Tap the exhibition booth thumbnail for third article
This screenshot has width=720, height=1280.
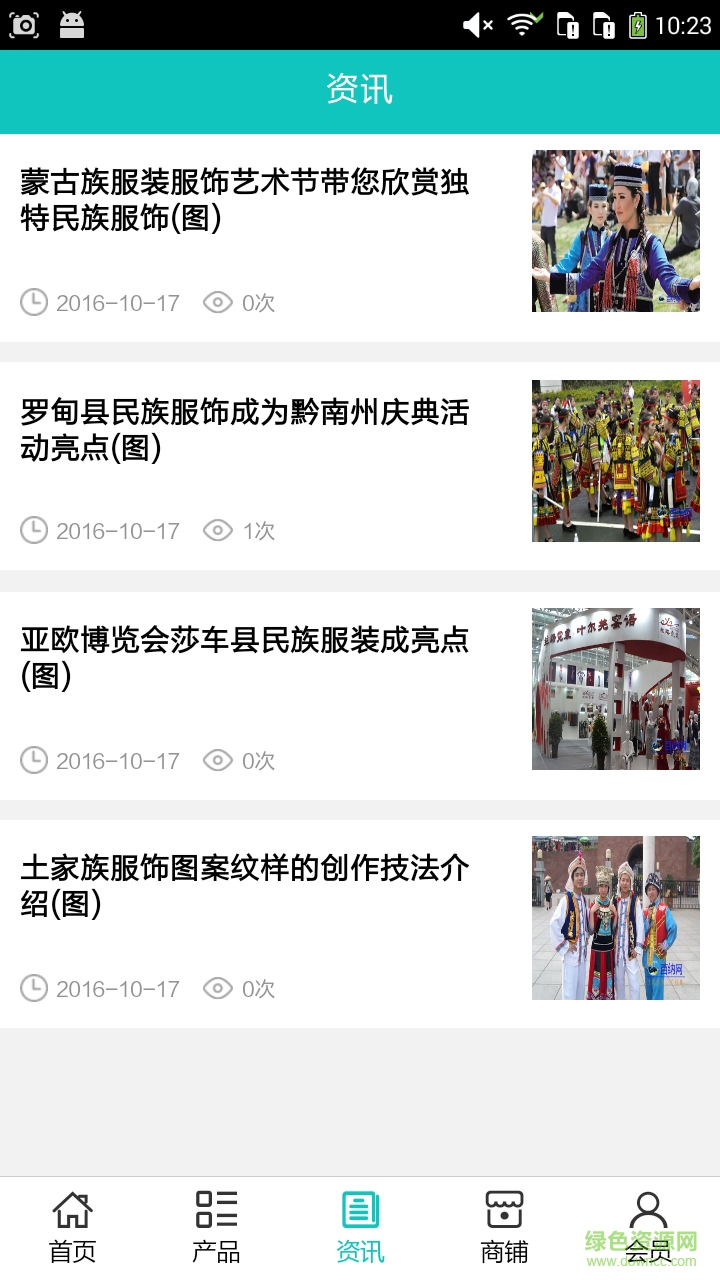(616, 689)
